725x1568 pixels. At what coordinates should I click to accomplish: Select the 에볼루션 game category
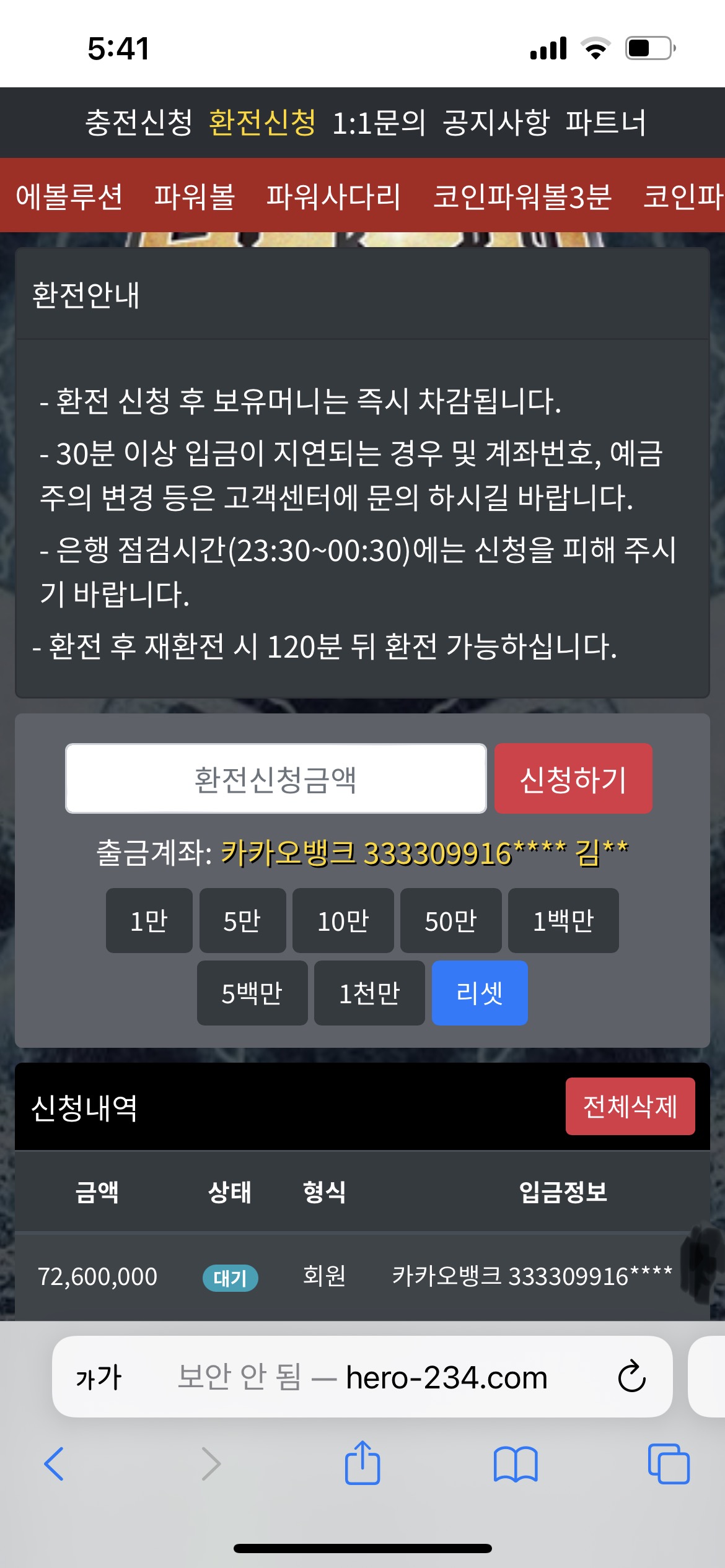[69, 196]
